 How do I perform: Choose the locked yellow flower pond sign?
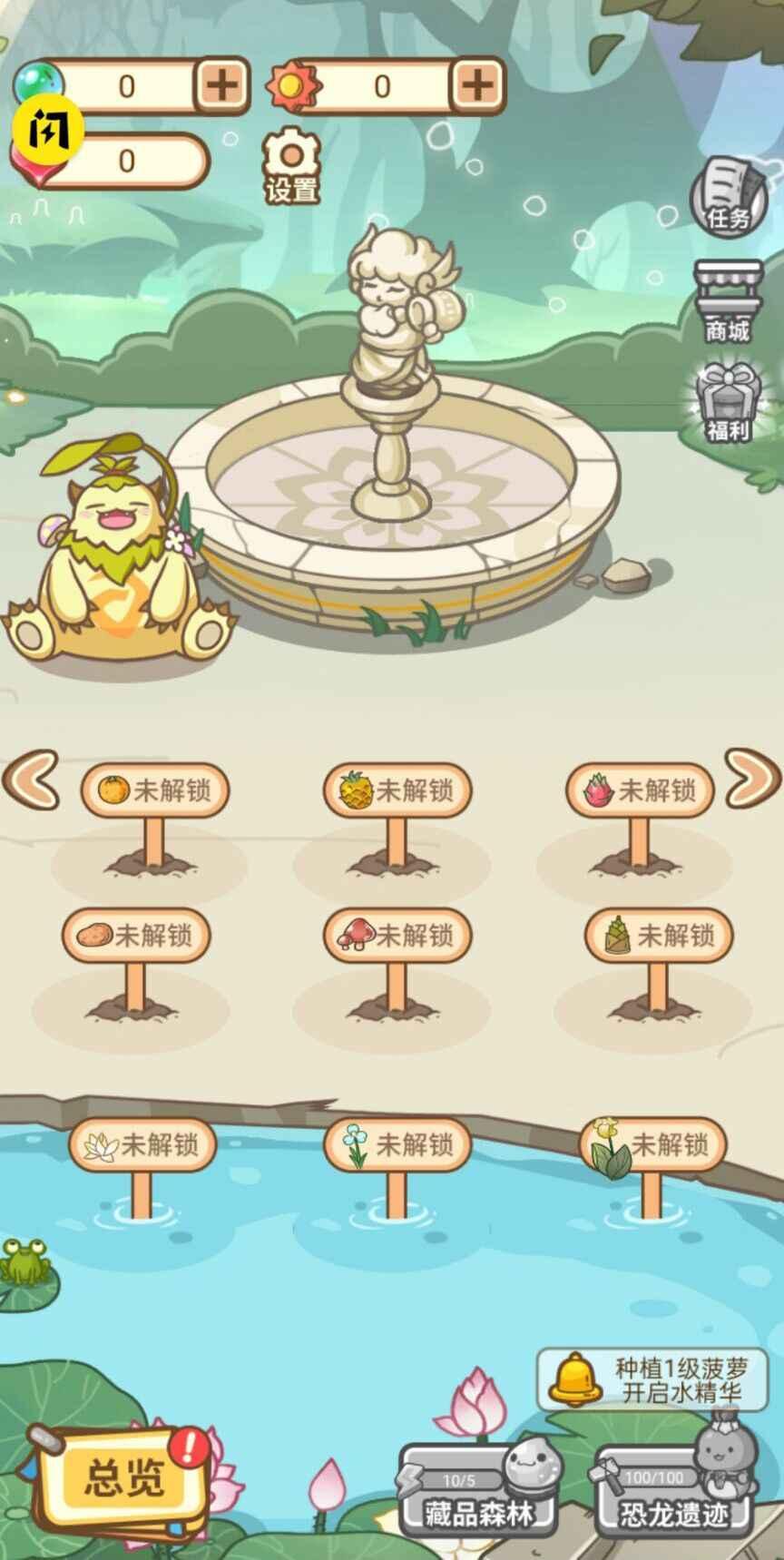click(x=652, y=1144)
